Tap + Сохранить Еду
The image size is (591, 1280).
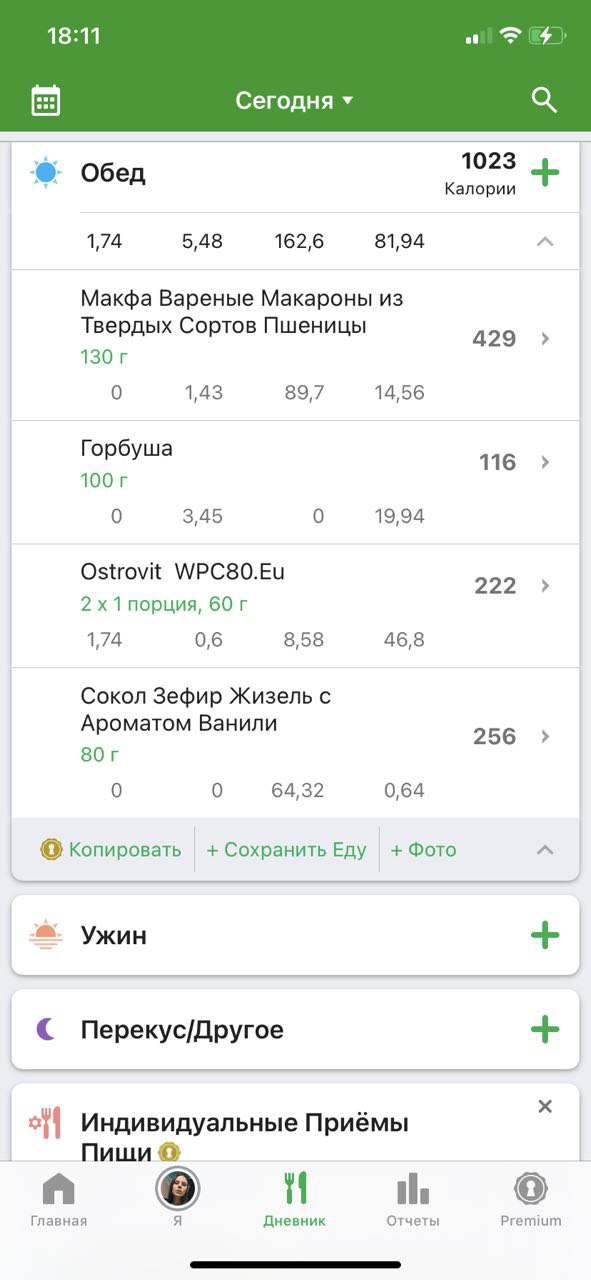tap(287, 850)
